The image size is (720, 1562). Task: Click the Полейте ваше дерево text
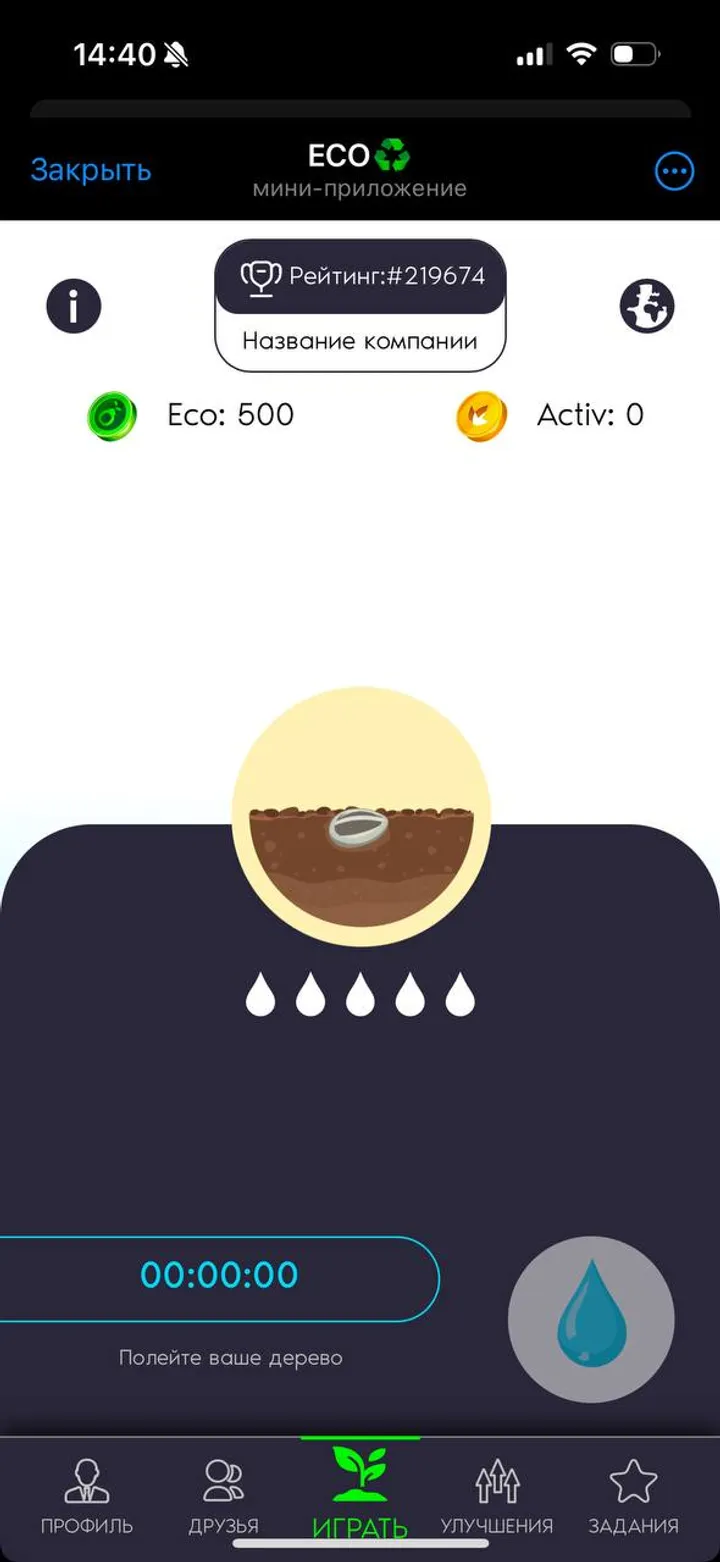tap(231, 1357)
